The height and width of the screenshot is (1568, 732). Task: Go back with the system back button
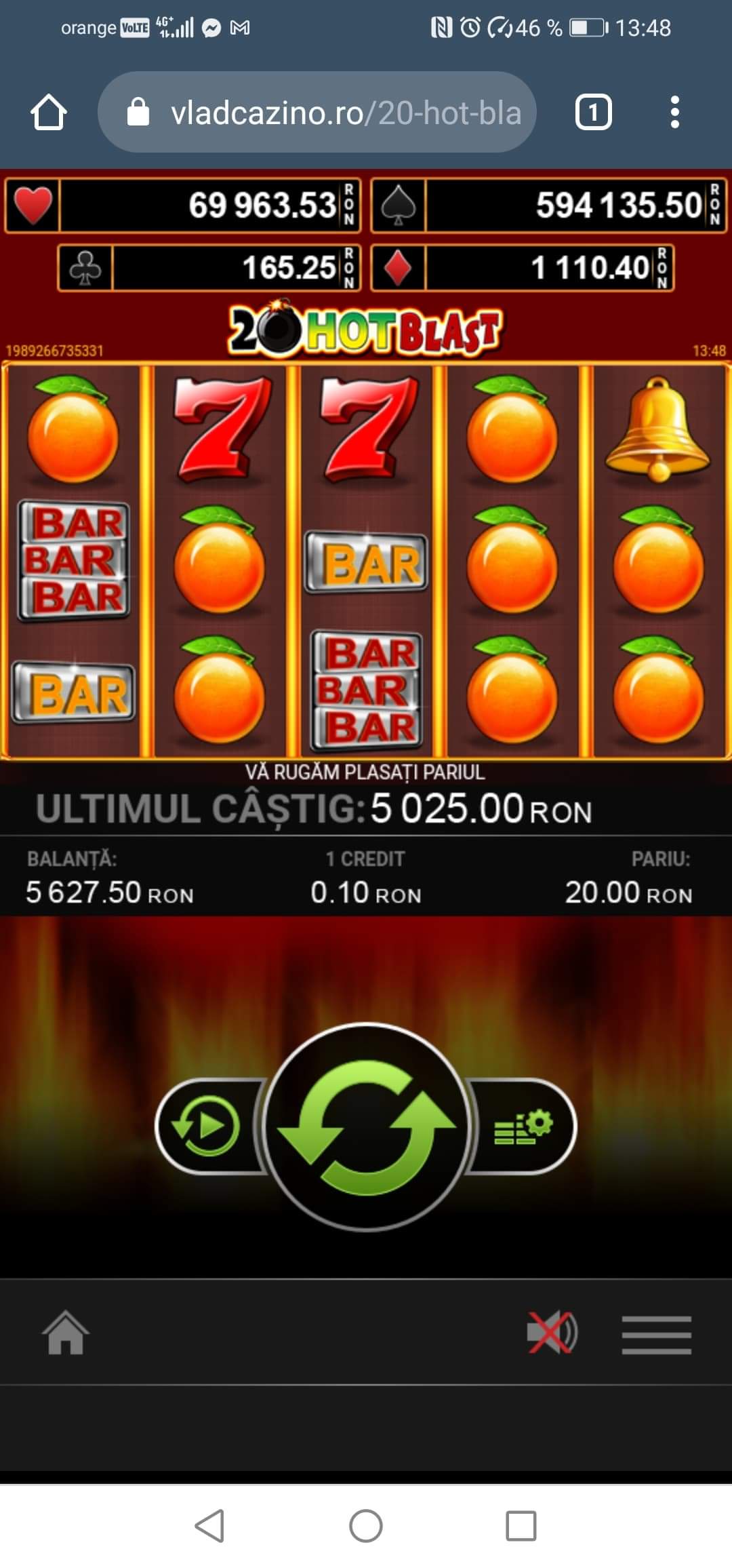point(209,1526)
